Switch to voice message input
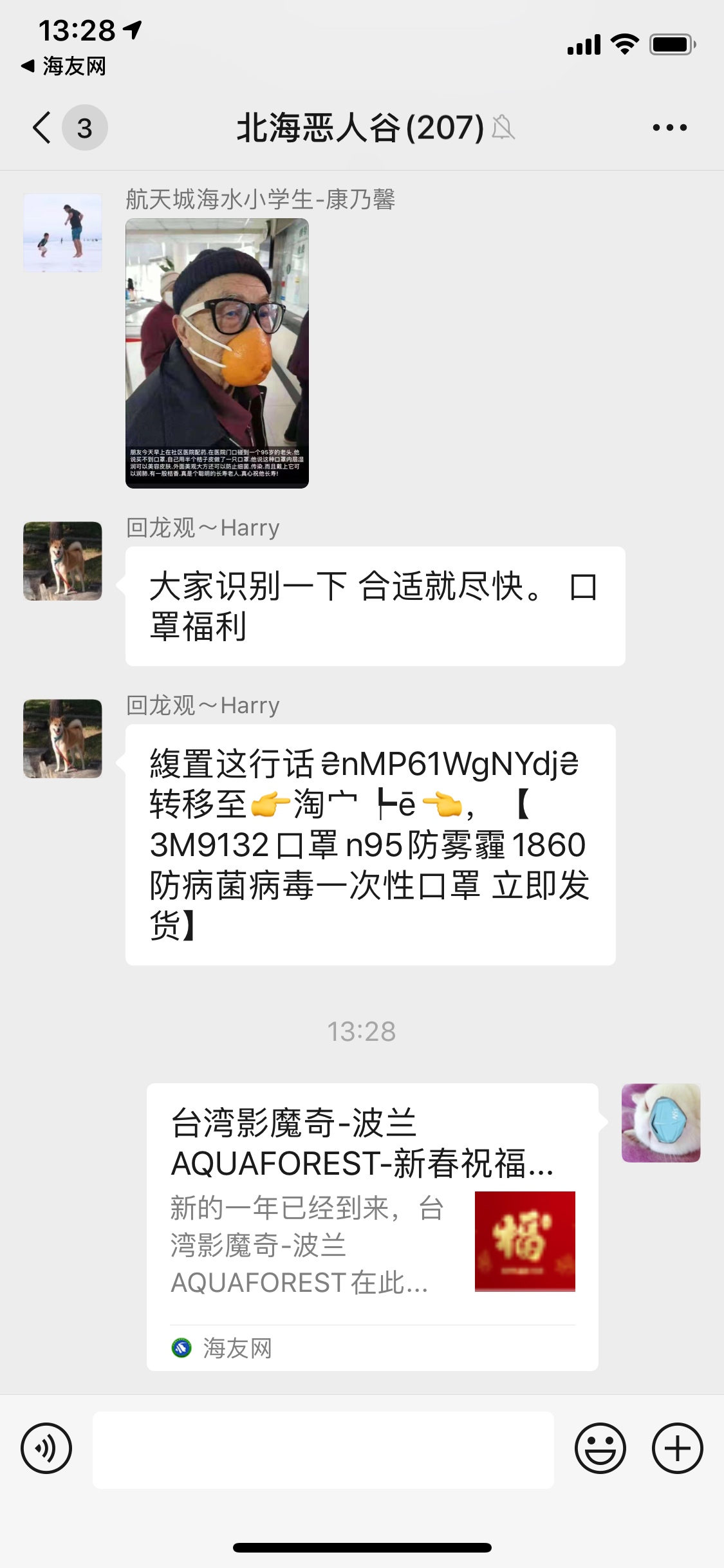This screenshot has width=724, height=1568. (46, 1449)
